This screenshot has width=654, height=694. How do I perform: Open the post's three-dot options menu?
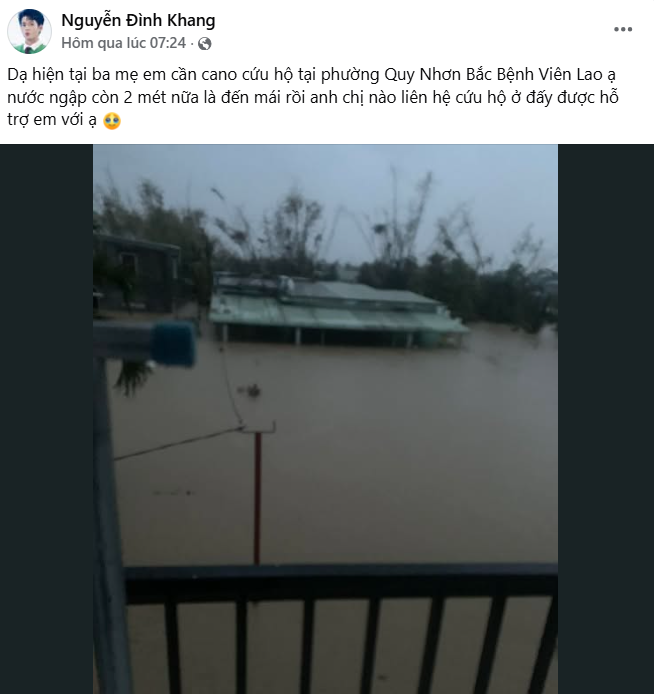click(x=623, y=30)
